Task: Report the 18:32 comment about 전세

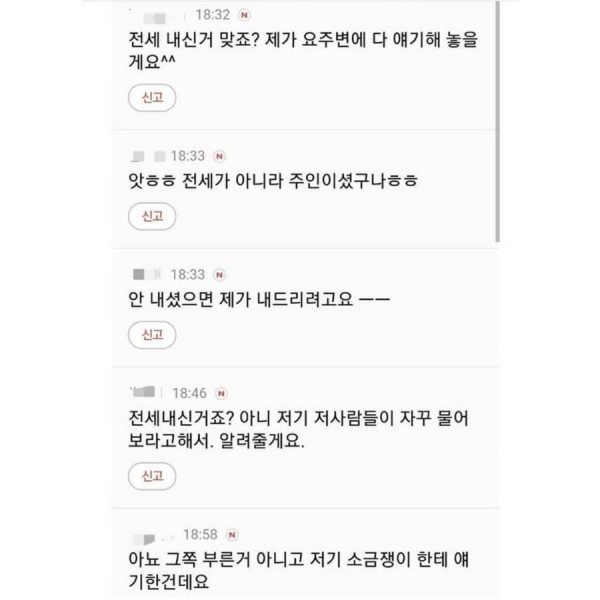Action: coord(150,99)
